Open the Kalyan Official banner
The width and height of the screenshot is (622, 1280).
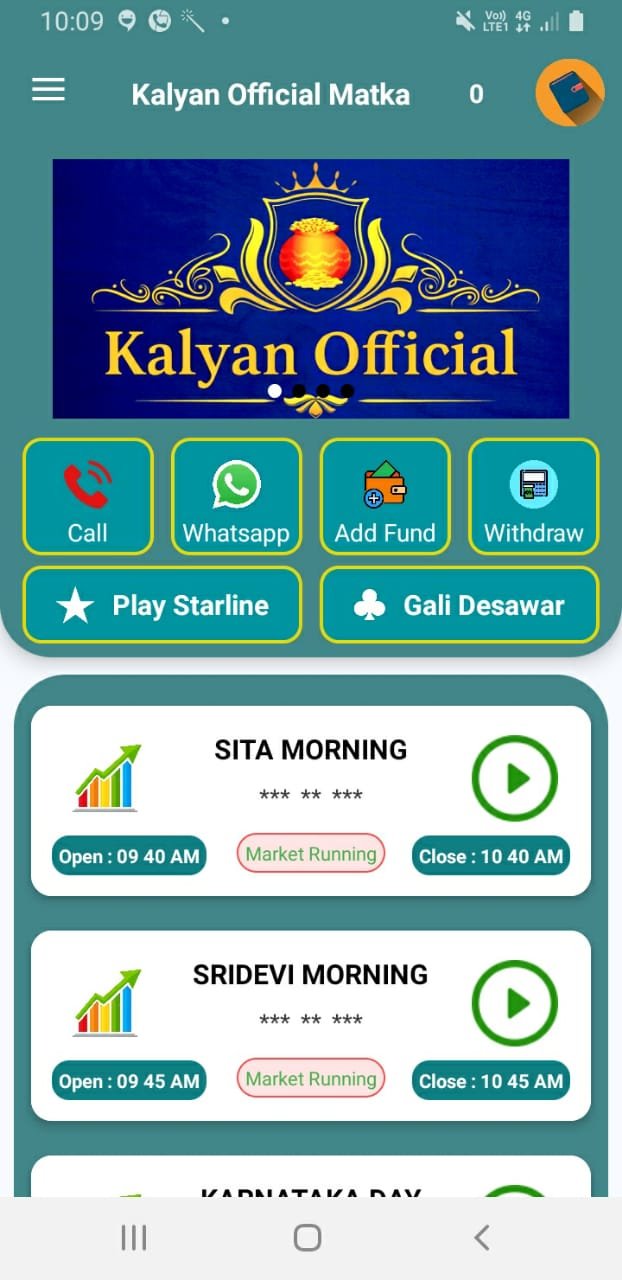311,288
